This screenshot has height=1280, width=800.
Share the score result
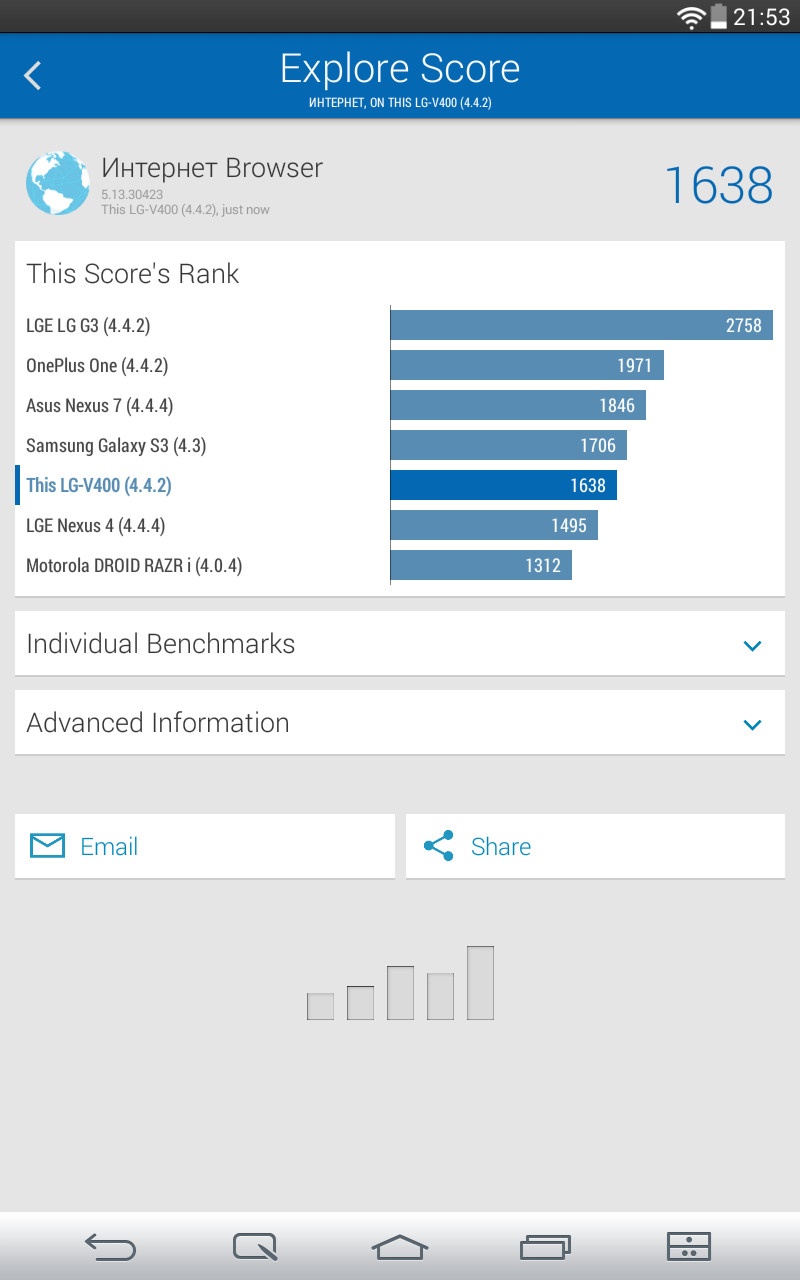[595, 846]
